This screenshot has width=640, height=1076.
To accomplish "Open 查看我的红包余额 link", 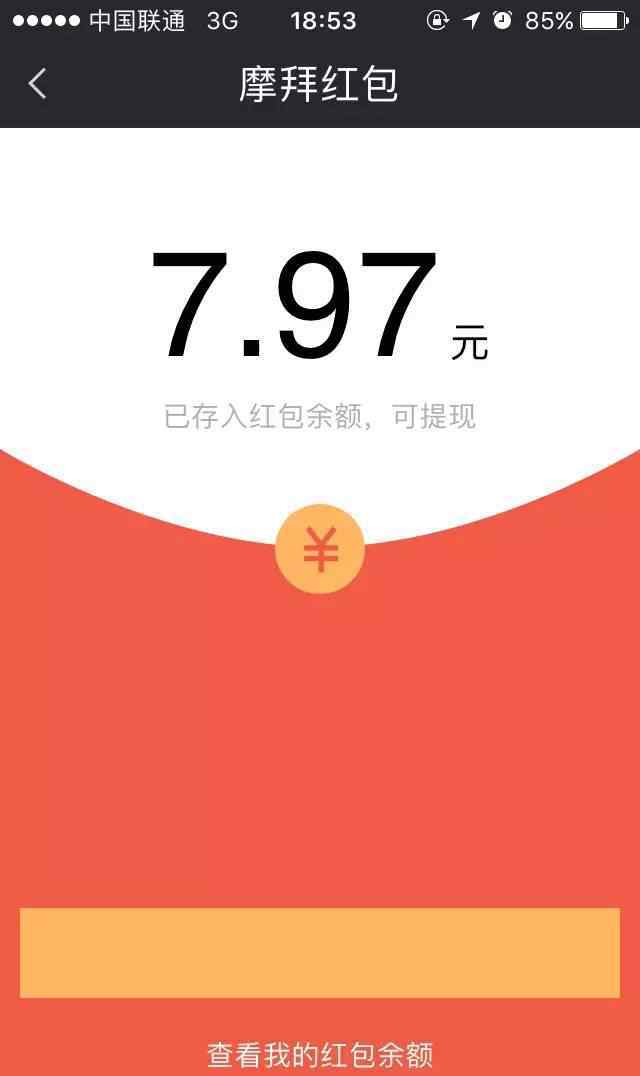I will 320,1055.
